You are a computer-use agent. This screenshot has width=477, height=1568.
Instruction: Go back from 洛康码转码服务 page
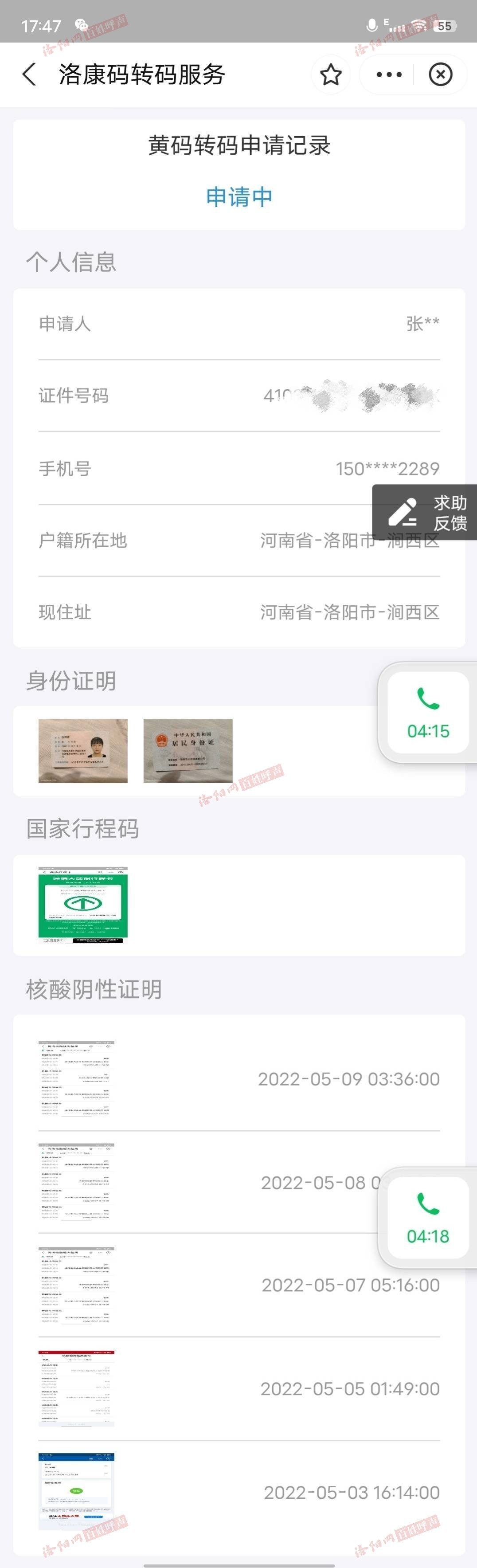[29, 74]
